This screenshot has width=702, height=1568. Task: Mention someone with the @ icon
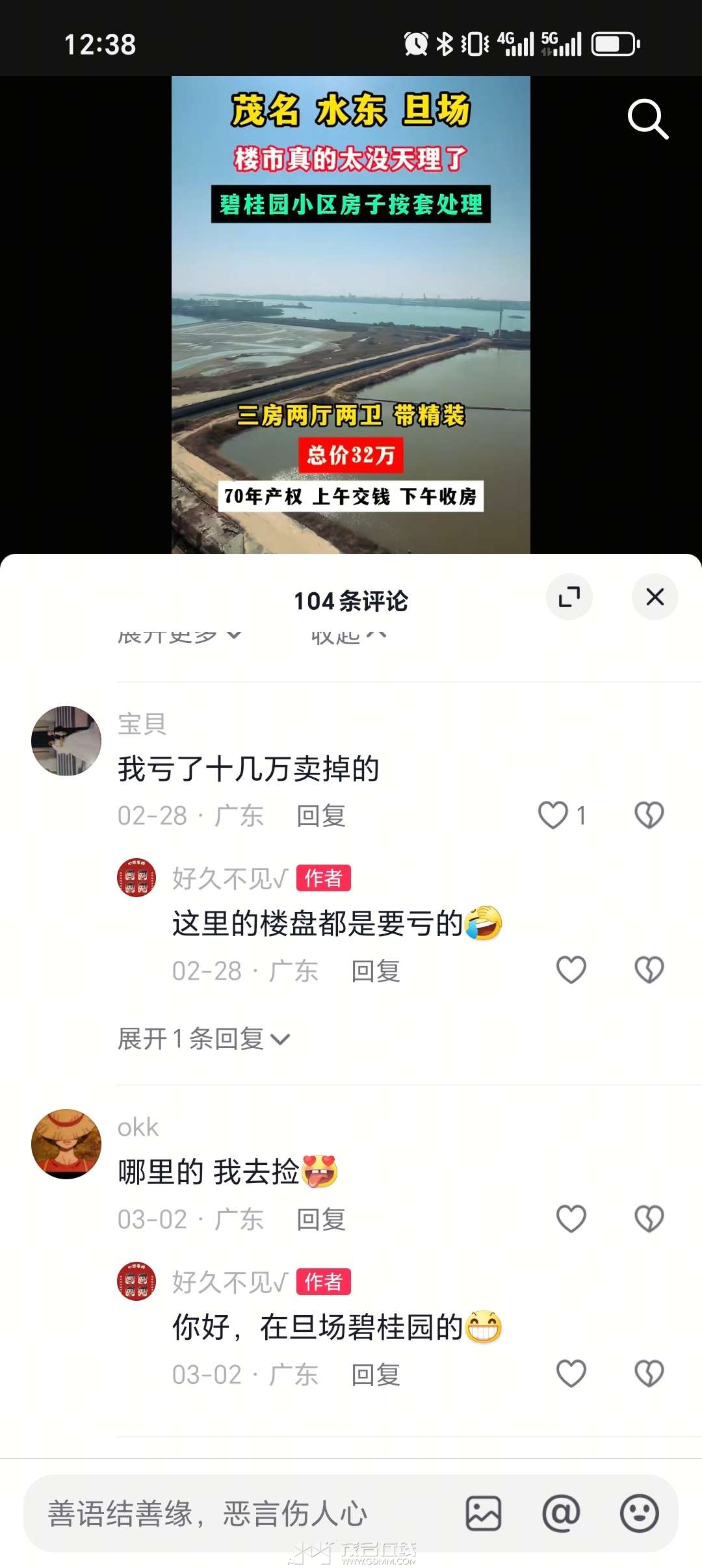561,1513
